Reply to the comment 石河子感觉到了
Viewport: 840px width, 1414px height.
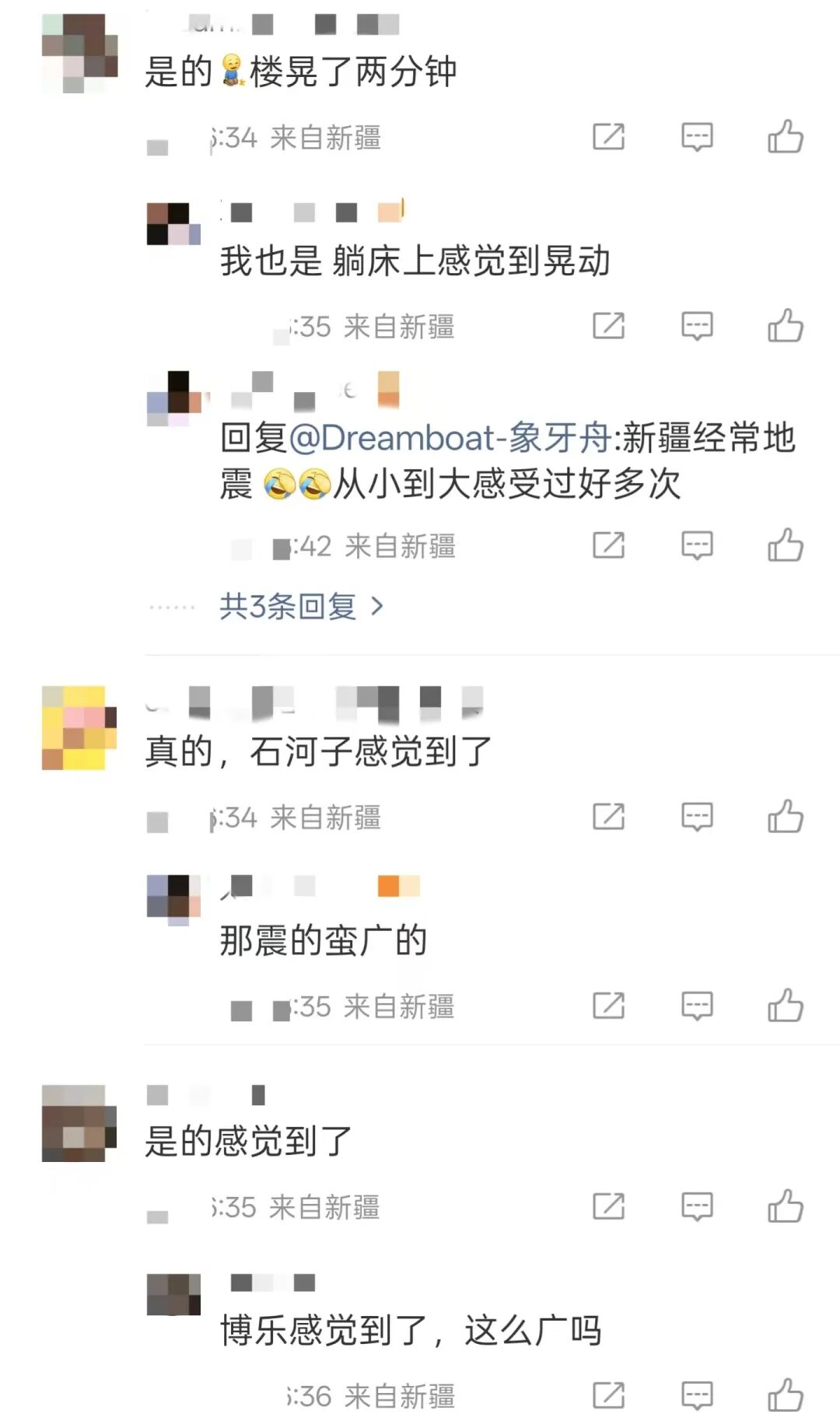point(696,817)
